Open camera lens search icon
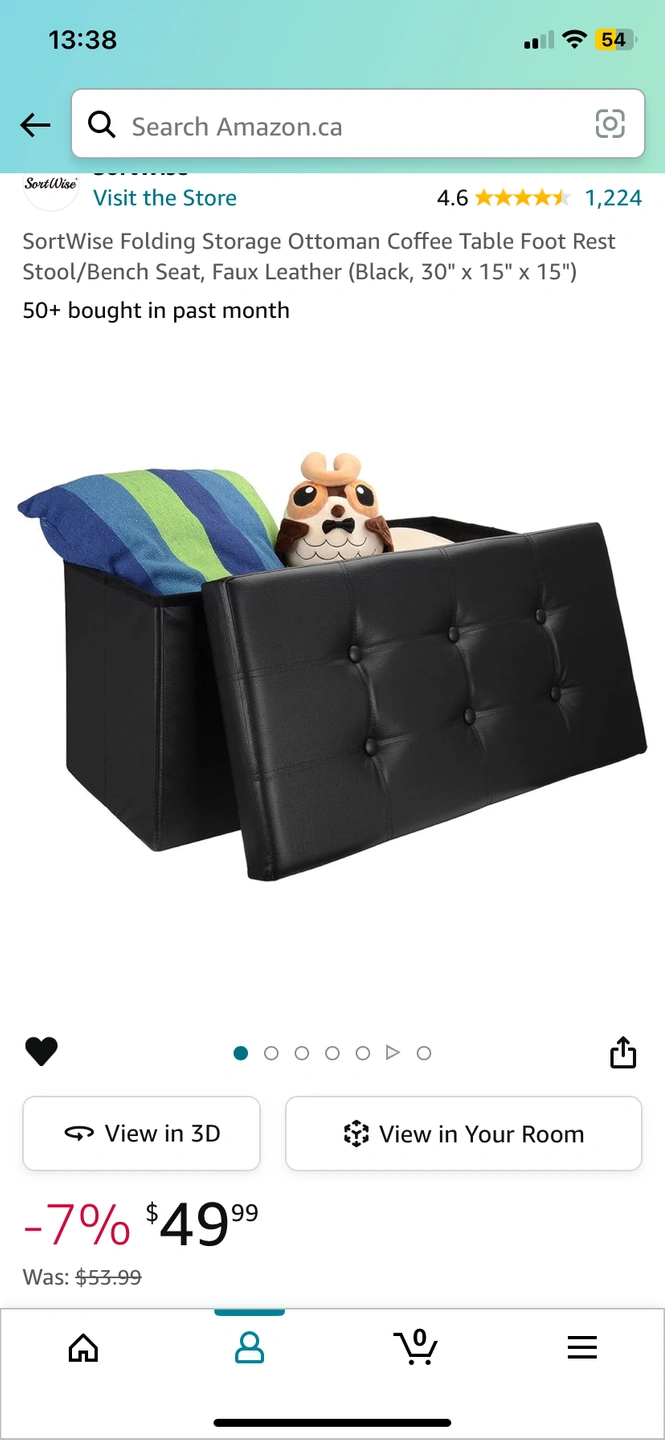Viewport: 665px width, 1440px height. point(610,124)
